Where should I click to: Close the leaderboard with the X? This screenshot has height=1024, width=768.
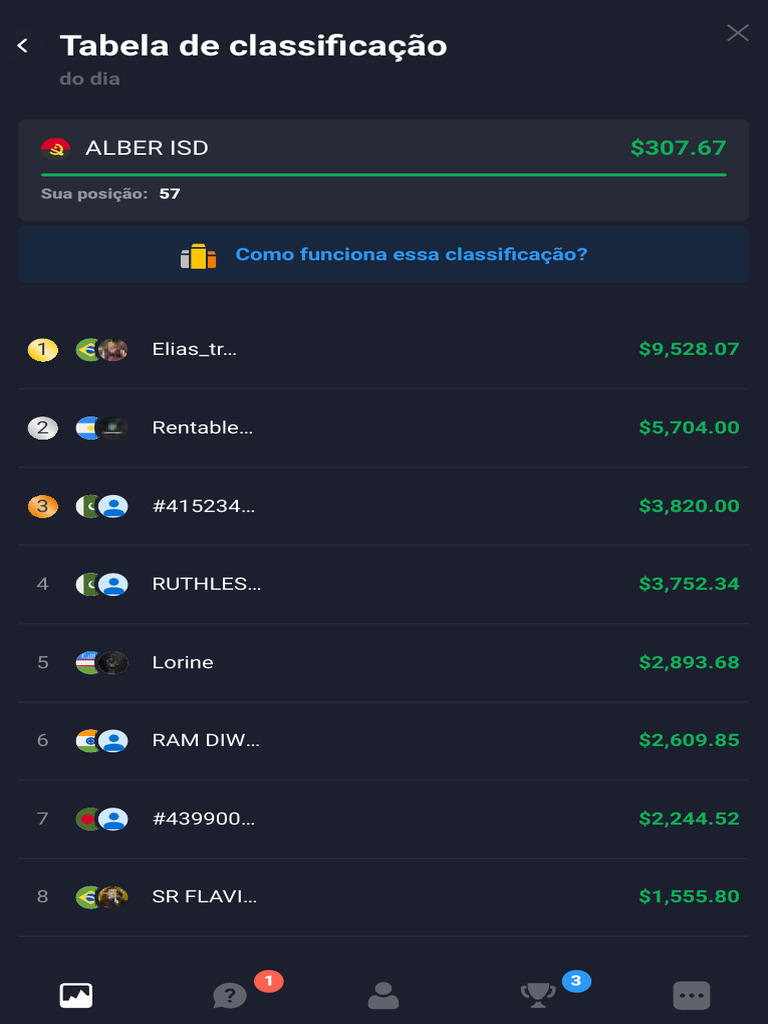tap(737, 33)
